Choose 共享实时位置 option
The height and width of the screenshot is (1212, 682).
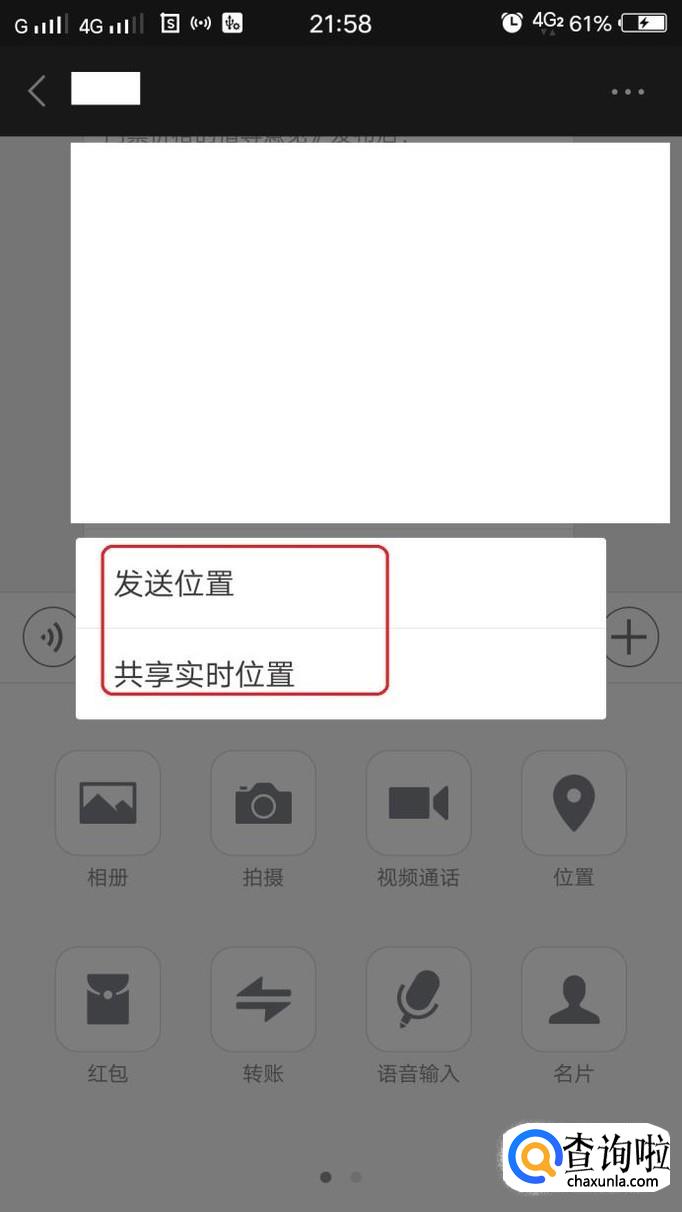click(205, 674)
